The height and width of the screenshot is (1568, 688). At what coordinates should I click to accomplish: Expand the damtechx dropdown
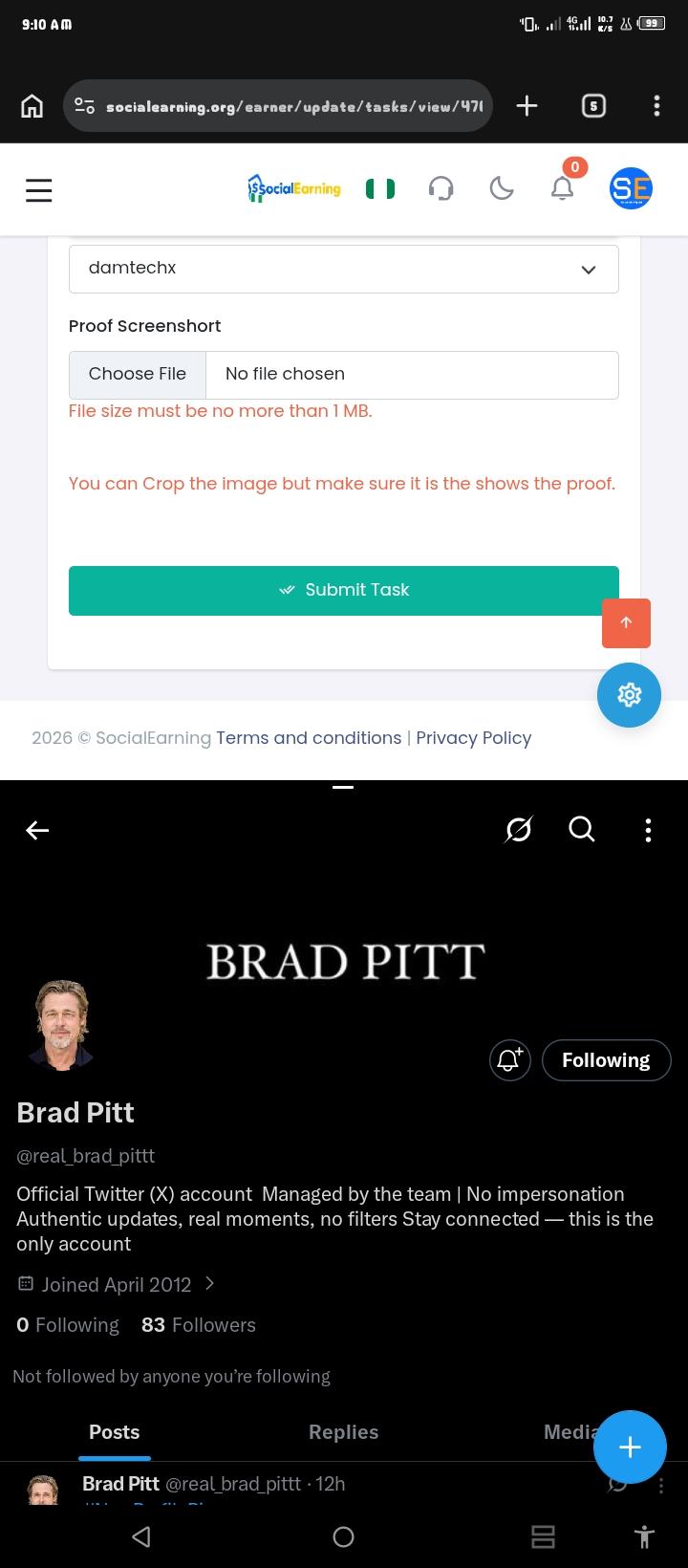[343, 269]
